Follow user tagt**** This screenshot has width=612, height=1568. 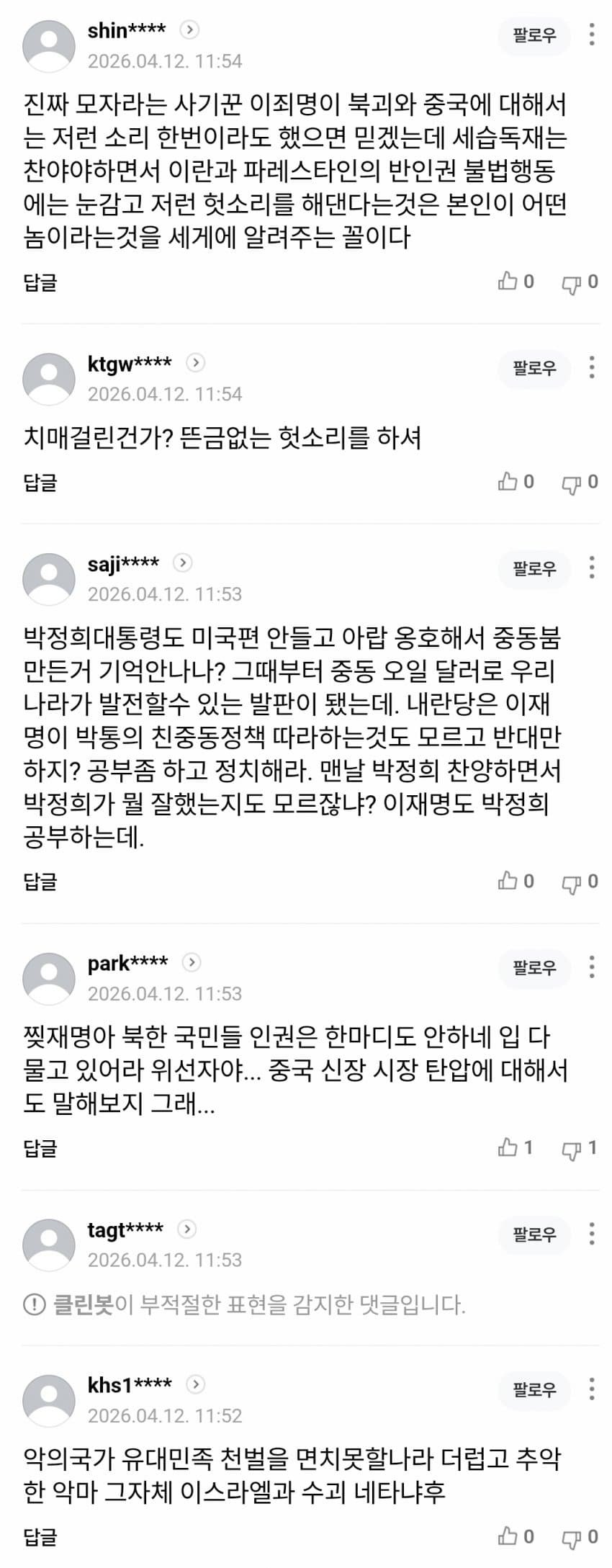(x=534, y=1234)
